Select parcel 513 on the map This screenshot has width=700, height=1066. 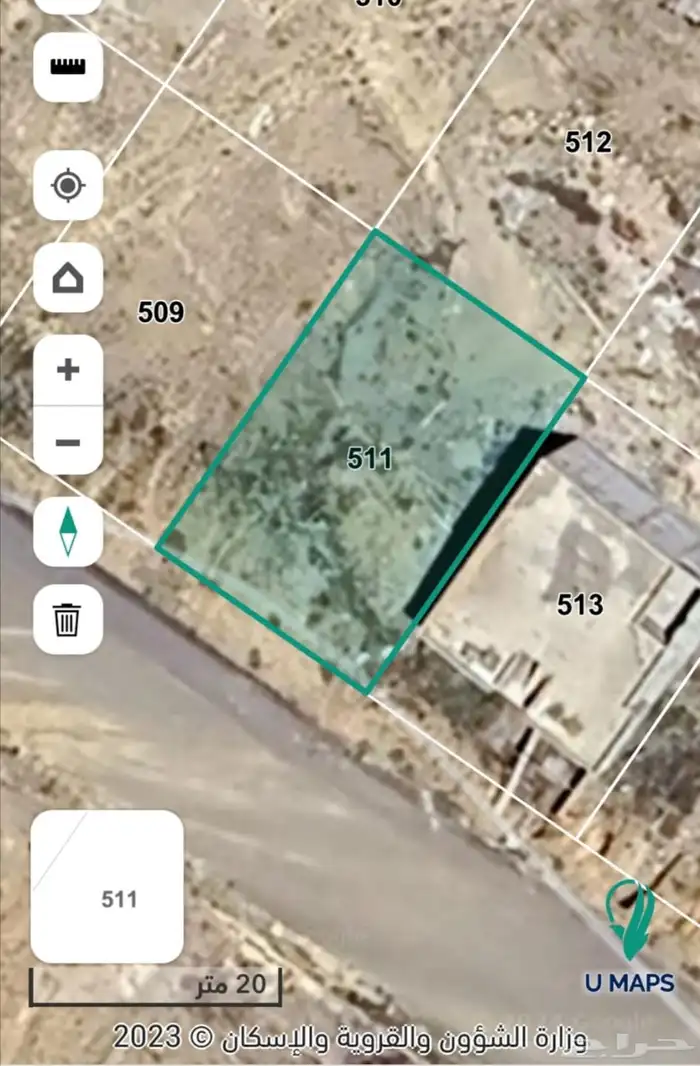[x=580, y=605]
